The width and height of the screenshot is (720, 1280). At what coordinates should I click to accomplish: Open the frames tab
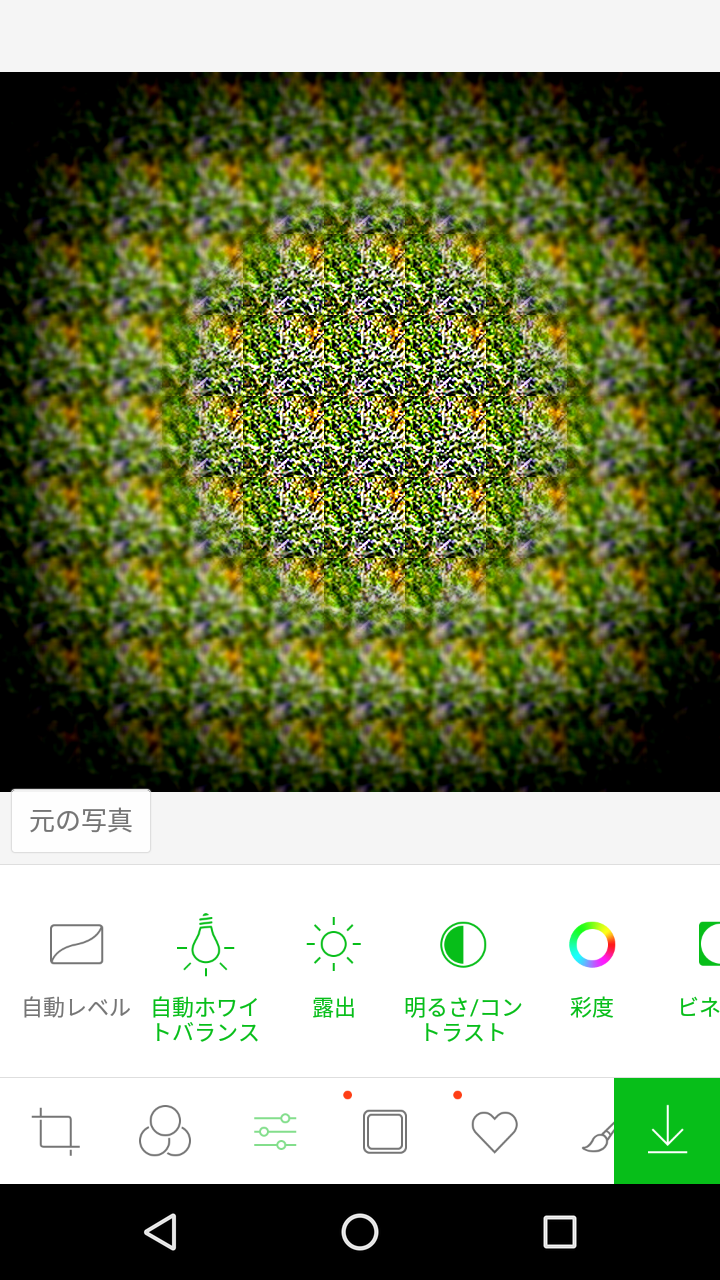point(385,1132)
